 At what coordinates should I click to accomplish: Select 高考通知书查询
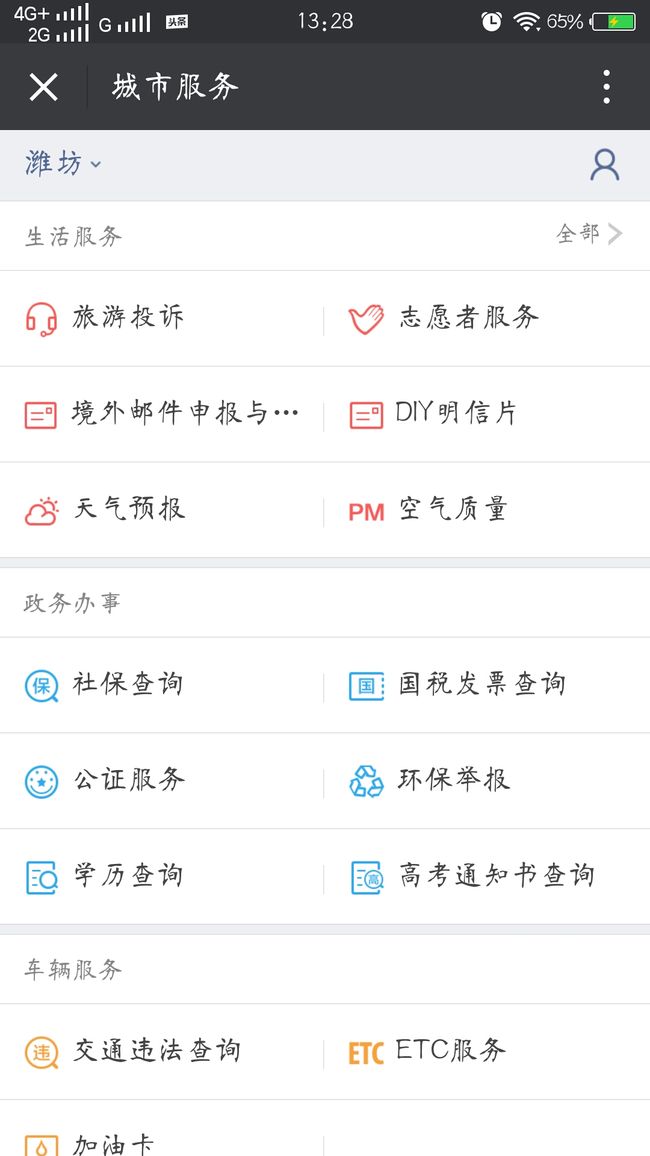(487, 877)
